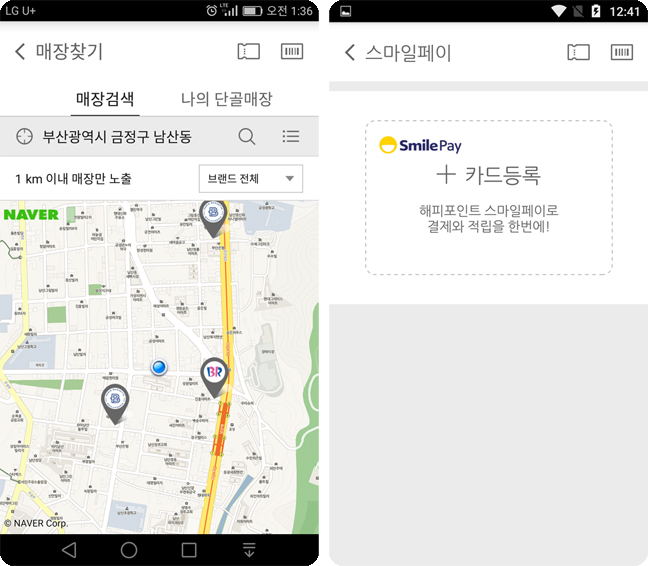Expand the 브랜드 전체 dropdown
The height and width of the screenshot is (566, 648).
[x=251, y=179]
